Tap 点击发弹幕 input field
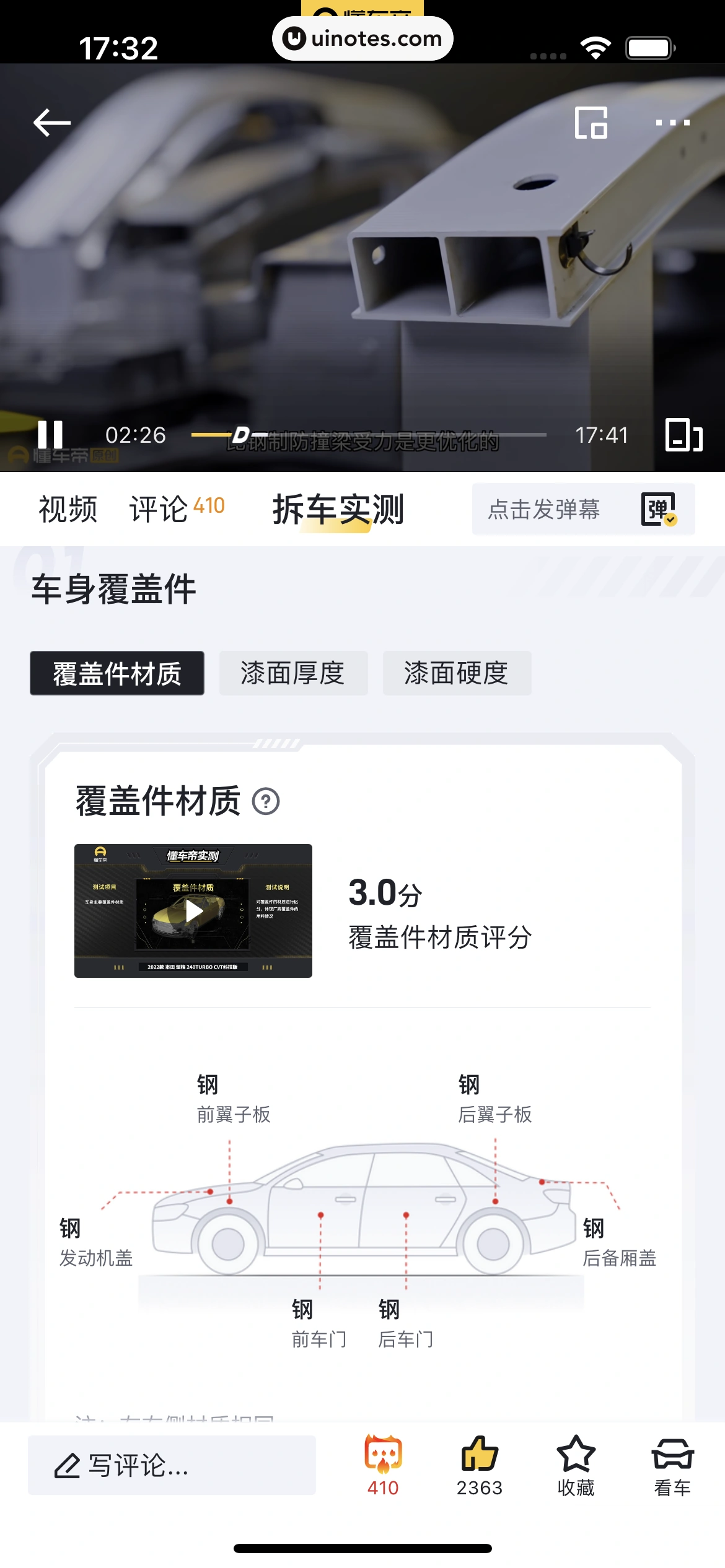725x1568 pixels. (x=544, y=510)
